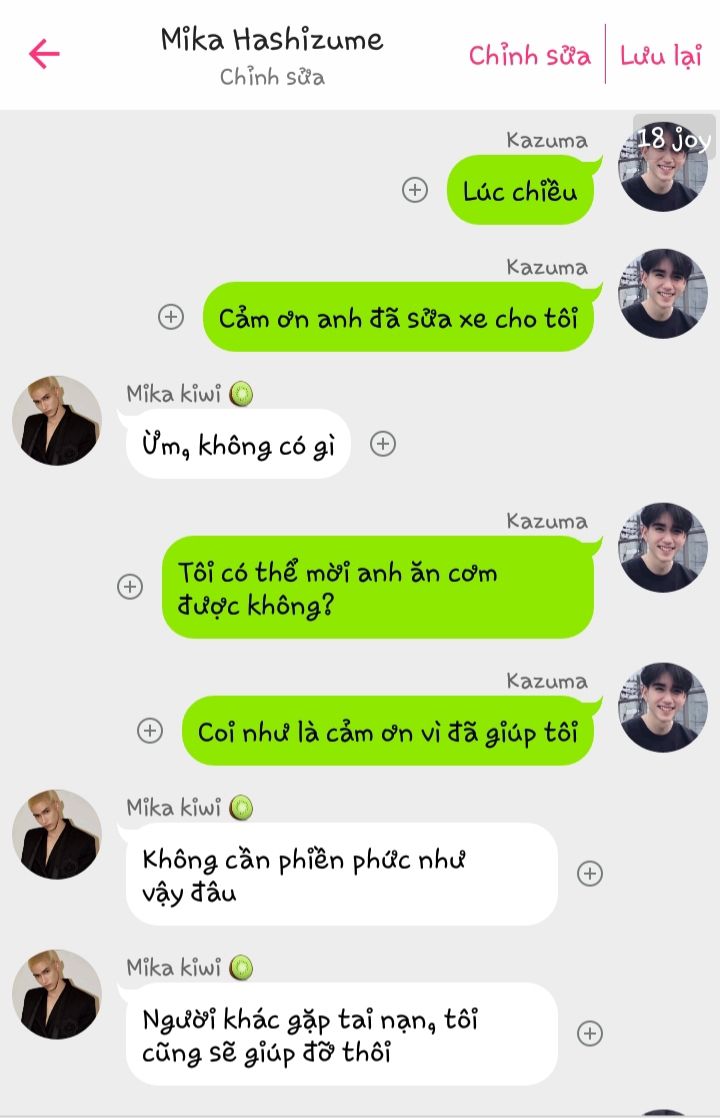Tap the plus next to 'Không cần phiền phức'
Viewport: 720px width, 1119px height.
point(590,873)
